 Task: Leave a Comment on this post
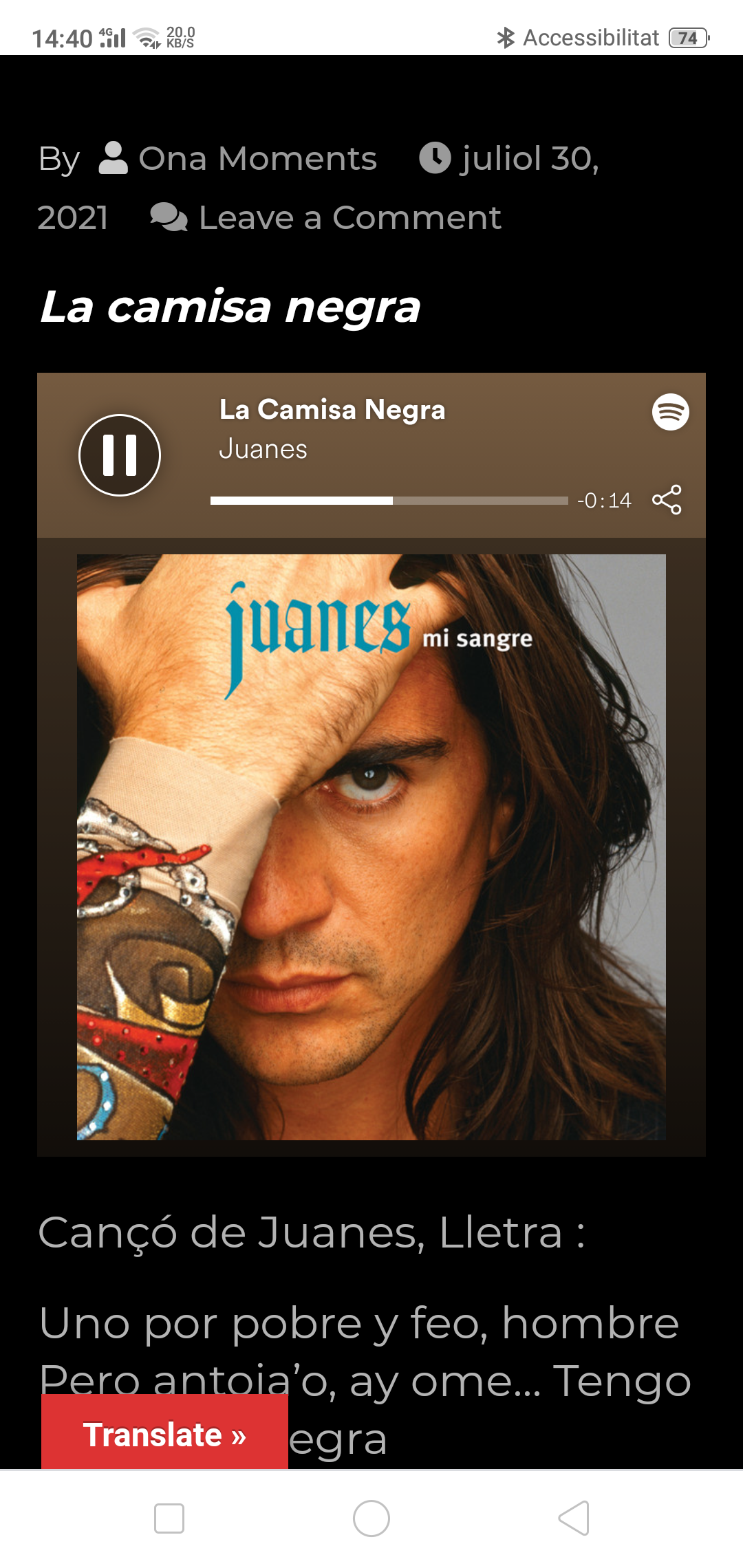click(x=349, y=218)
